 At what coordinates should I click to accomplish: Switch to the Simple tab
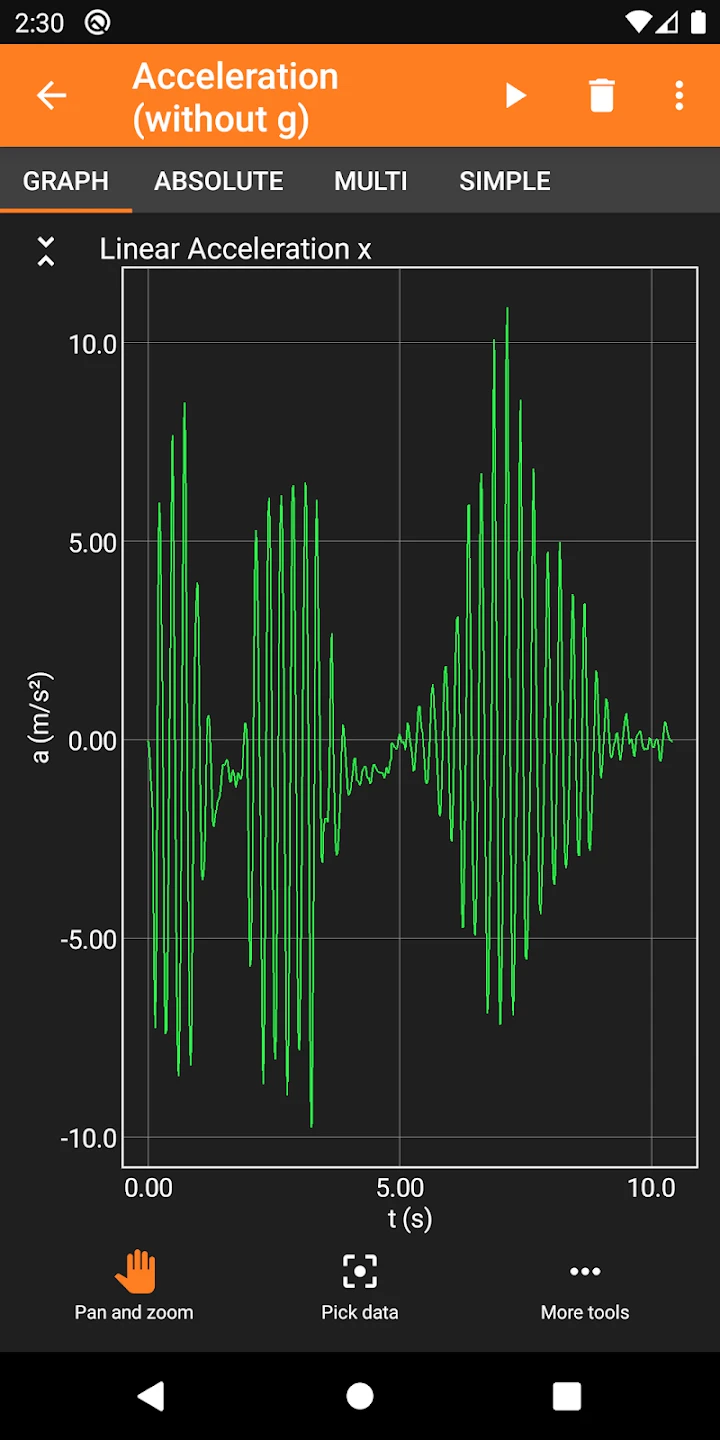pos(504,181)
